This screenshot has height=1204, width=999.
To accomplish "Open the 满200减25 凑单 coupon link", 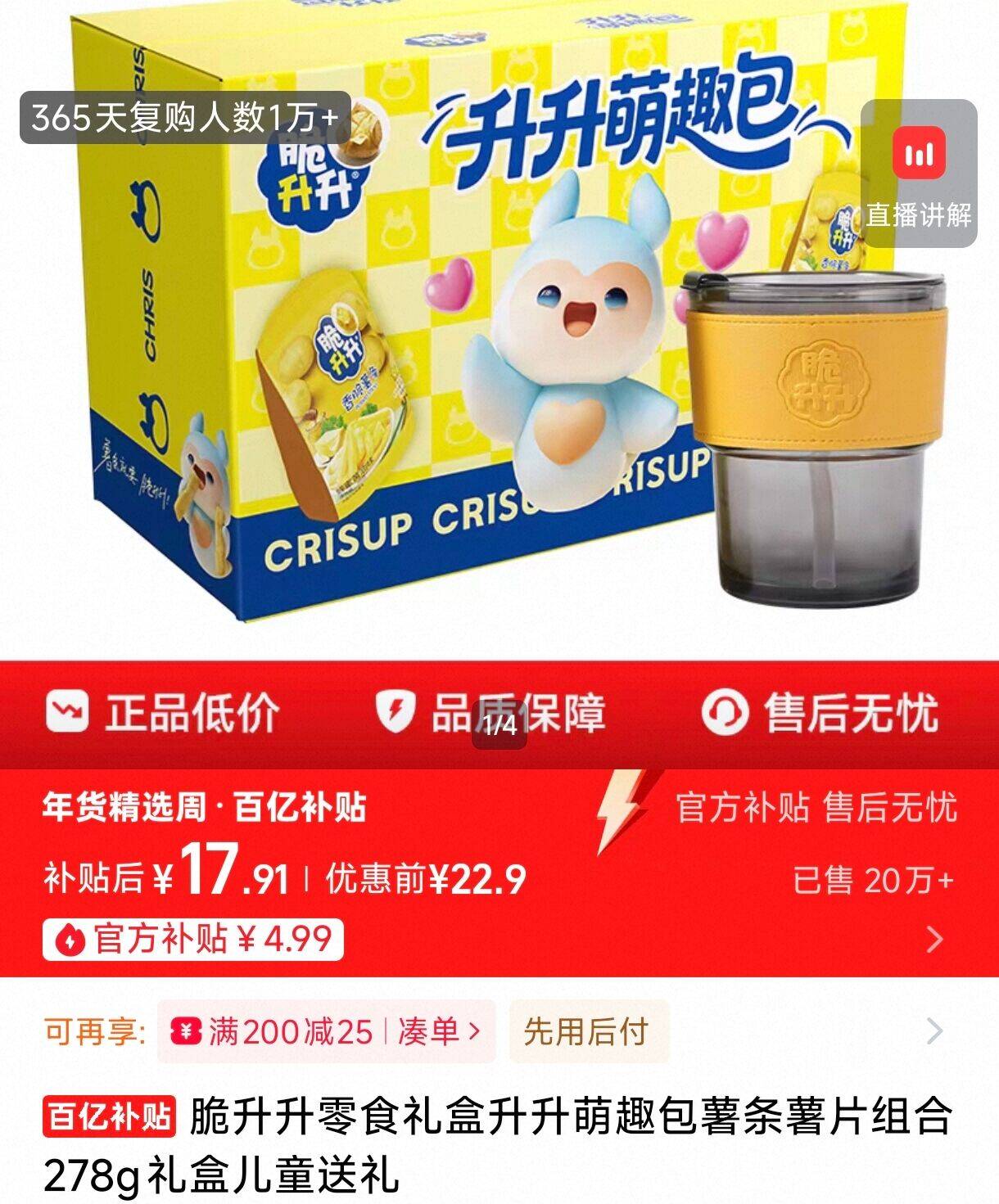I will [x=326, y=1031].
